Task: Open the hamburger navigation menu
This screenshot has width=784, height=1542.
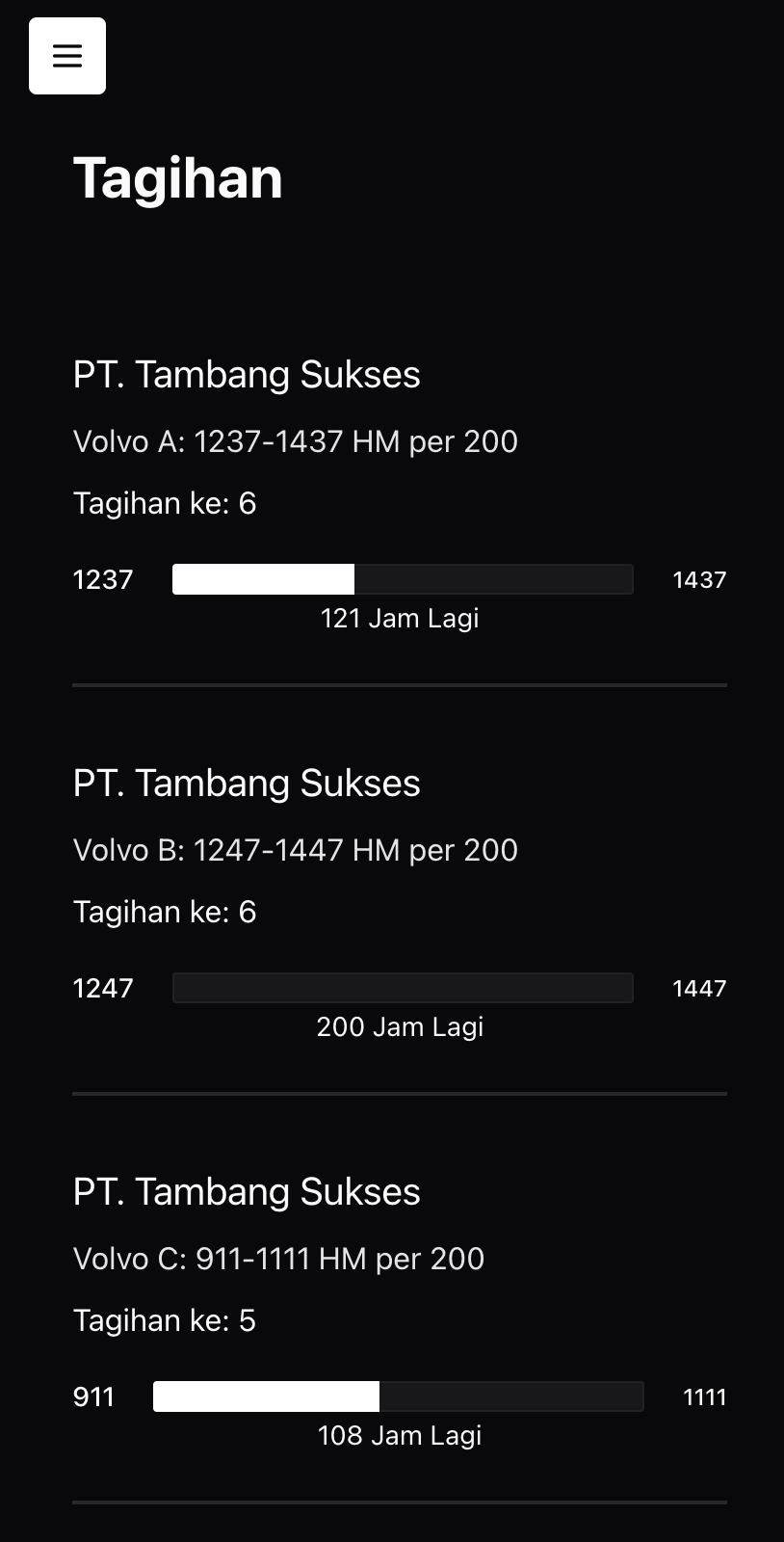Action: (x=67, y=56)
